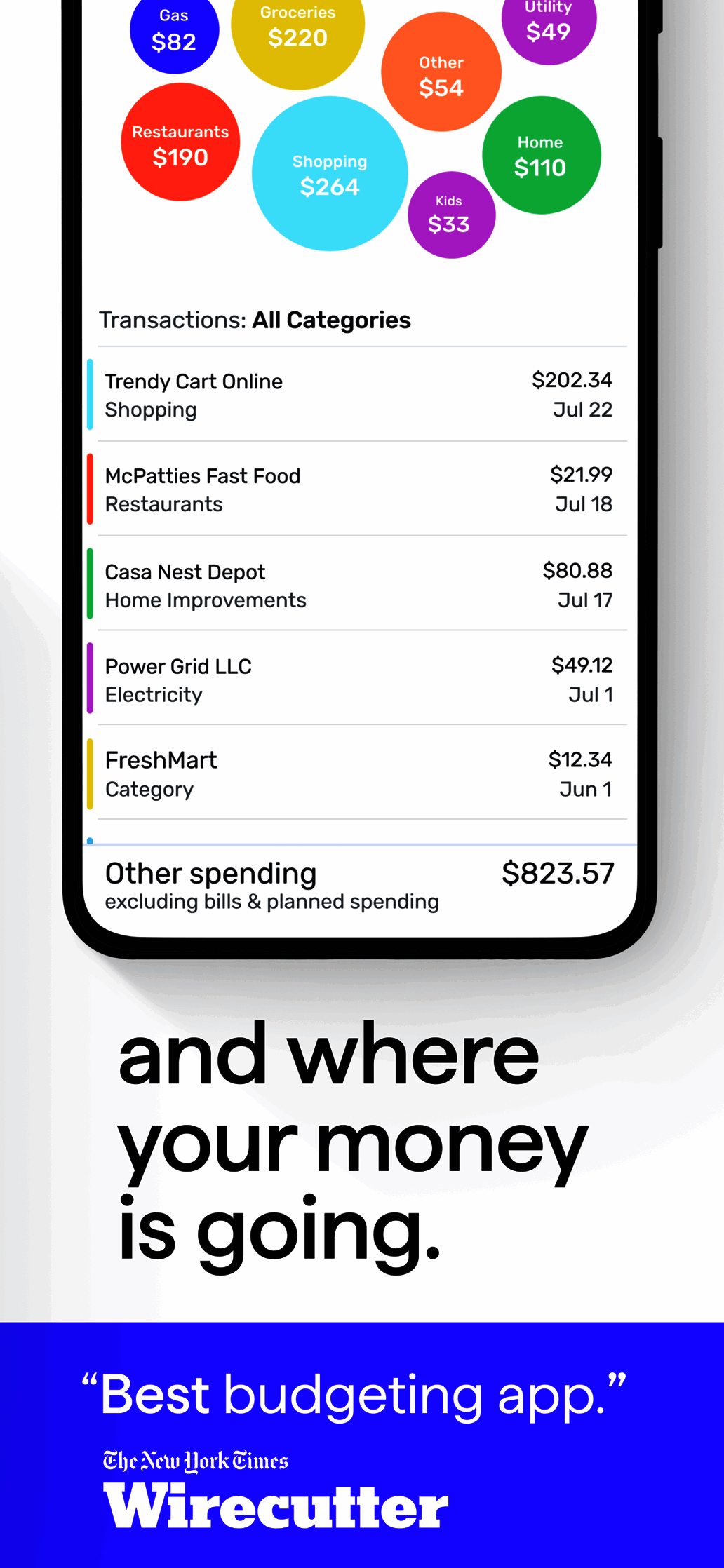The image size is (724, 1568).
Task: Open the All Categories filter dropdown
Action: tap(331, 320)
